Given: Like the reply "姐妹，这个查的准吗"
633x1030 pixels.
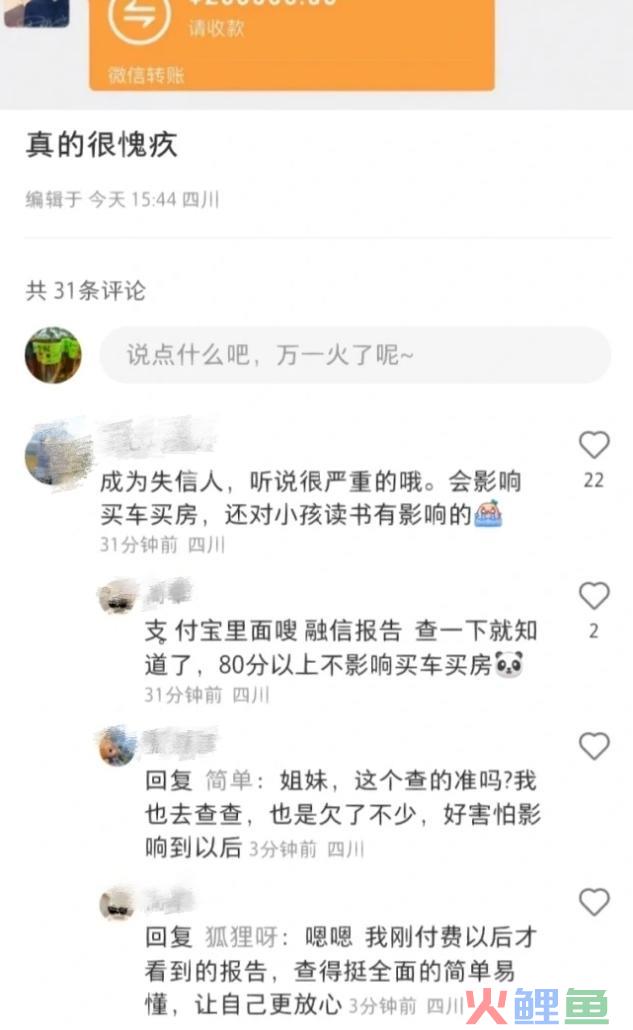Looking at the screenshot, I should 594,746.
